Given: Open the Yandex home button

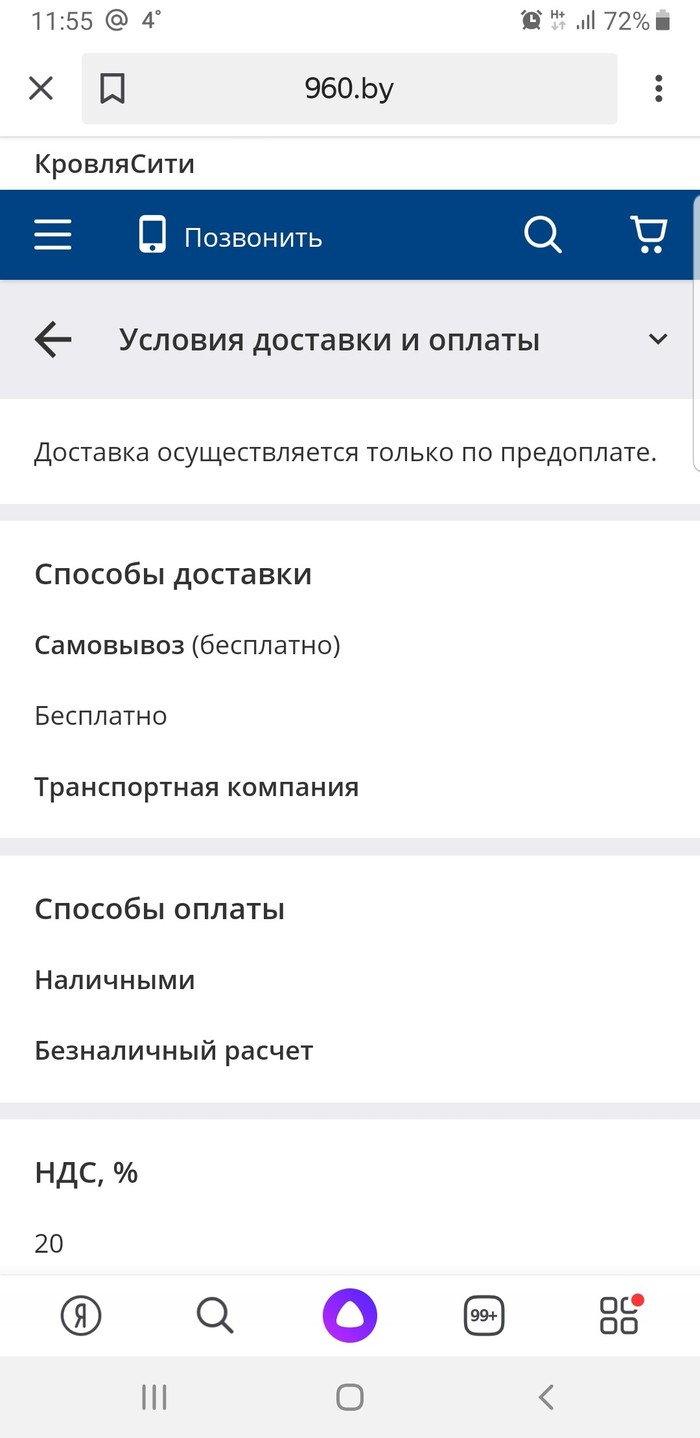Looking at the screenshot, I should point(81,1315).
